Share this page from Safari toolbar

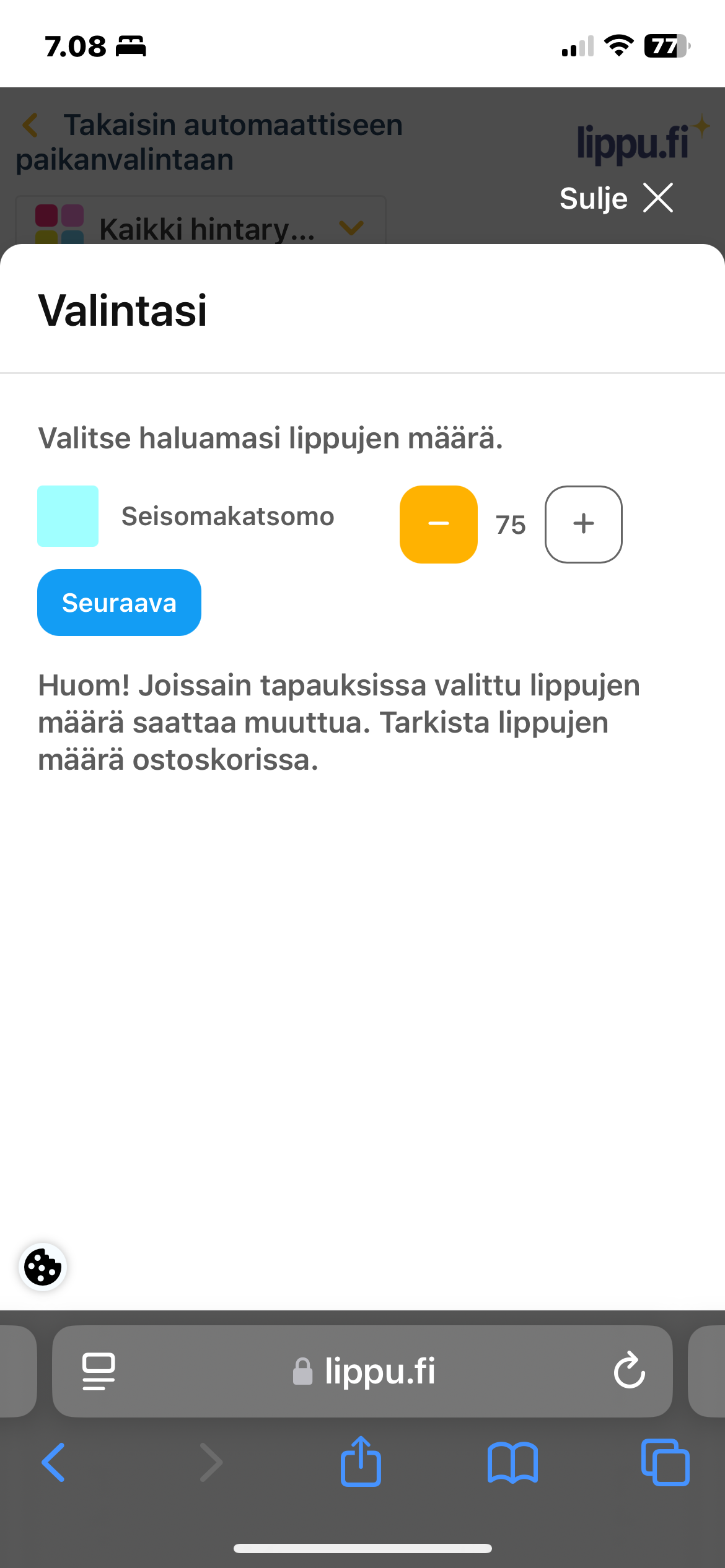[x=361, y=1462]
